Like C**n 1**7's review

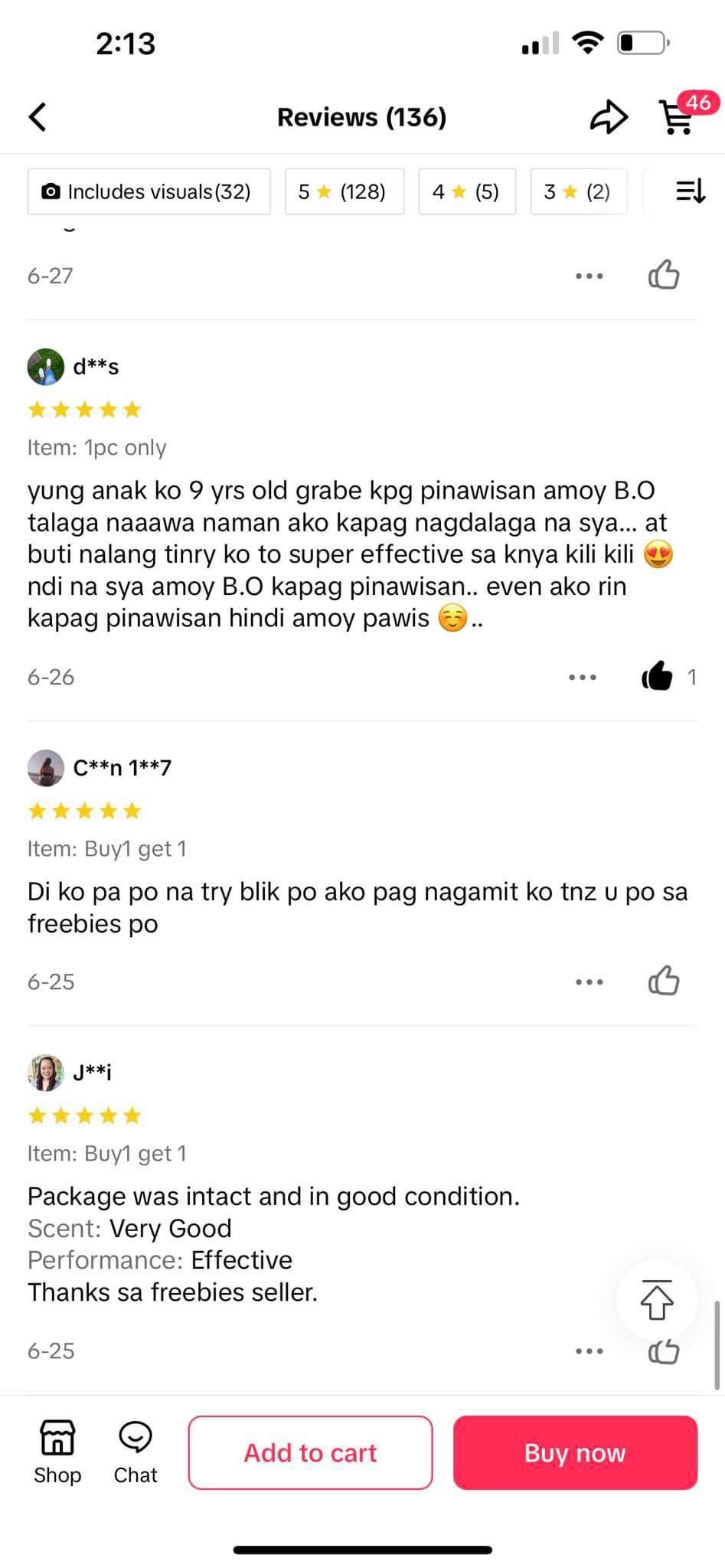(663, 981)
